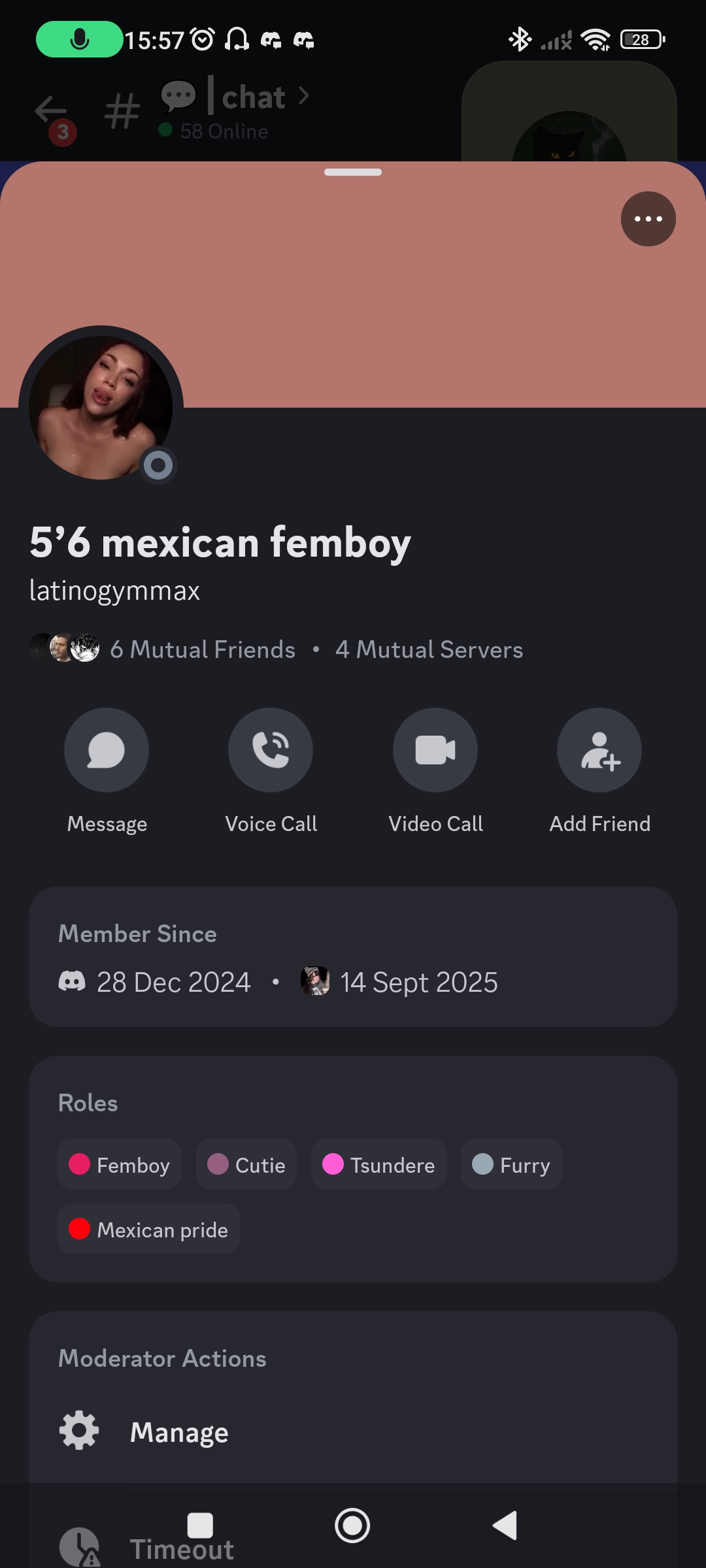Start a Voice Call with this user
Image resolution: width=706 pixels, height=1568 pixels.
tap(271, 750)
